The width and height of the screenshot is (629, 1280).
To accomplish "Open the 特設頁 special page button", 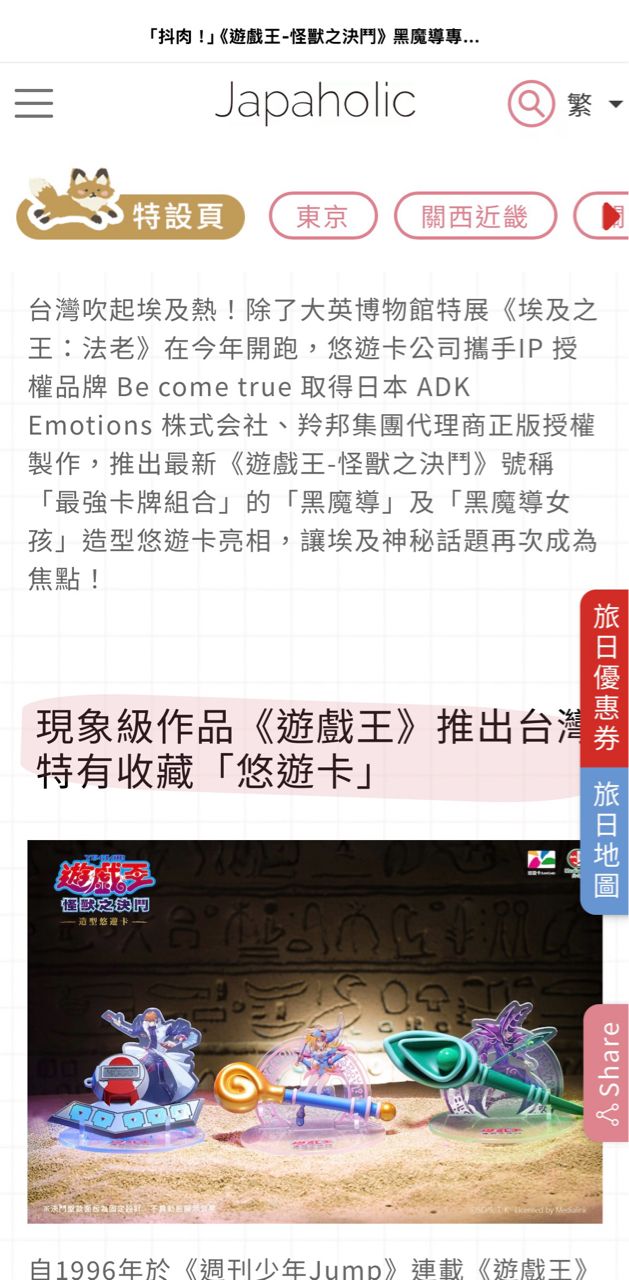I will coord(130,204).
